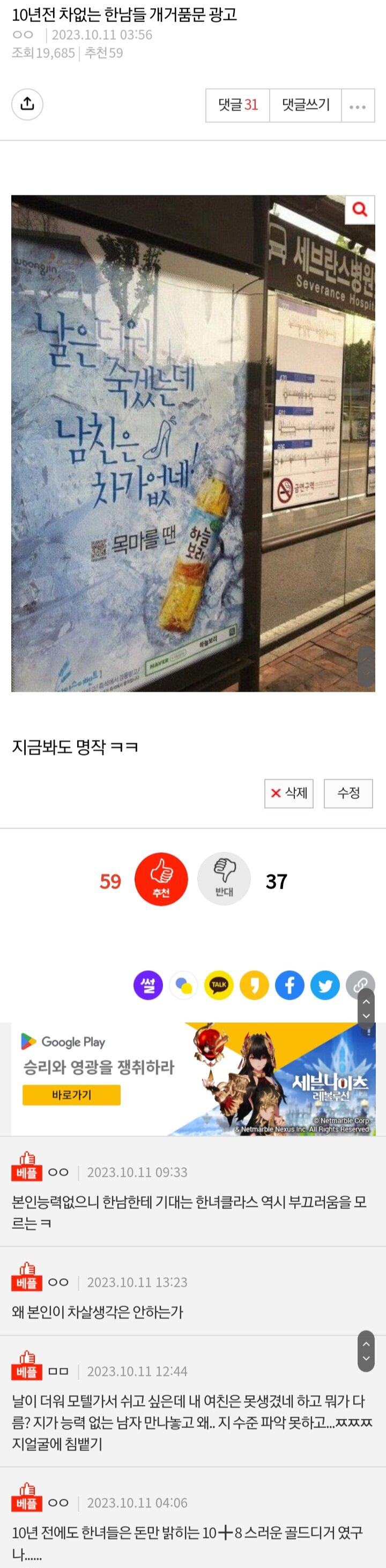Share via the yellow KakaoStory quote icon
This screenshot has width=386, height=1568.
pos(255,985)
